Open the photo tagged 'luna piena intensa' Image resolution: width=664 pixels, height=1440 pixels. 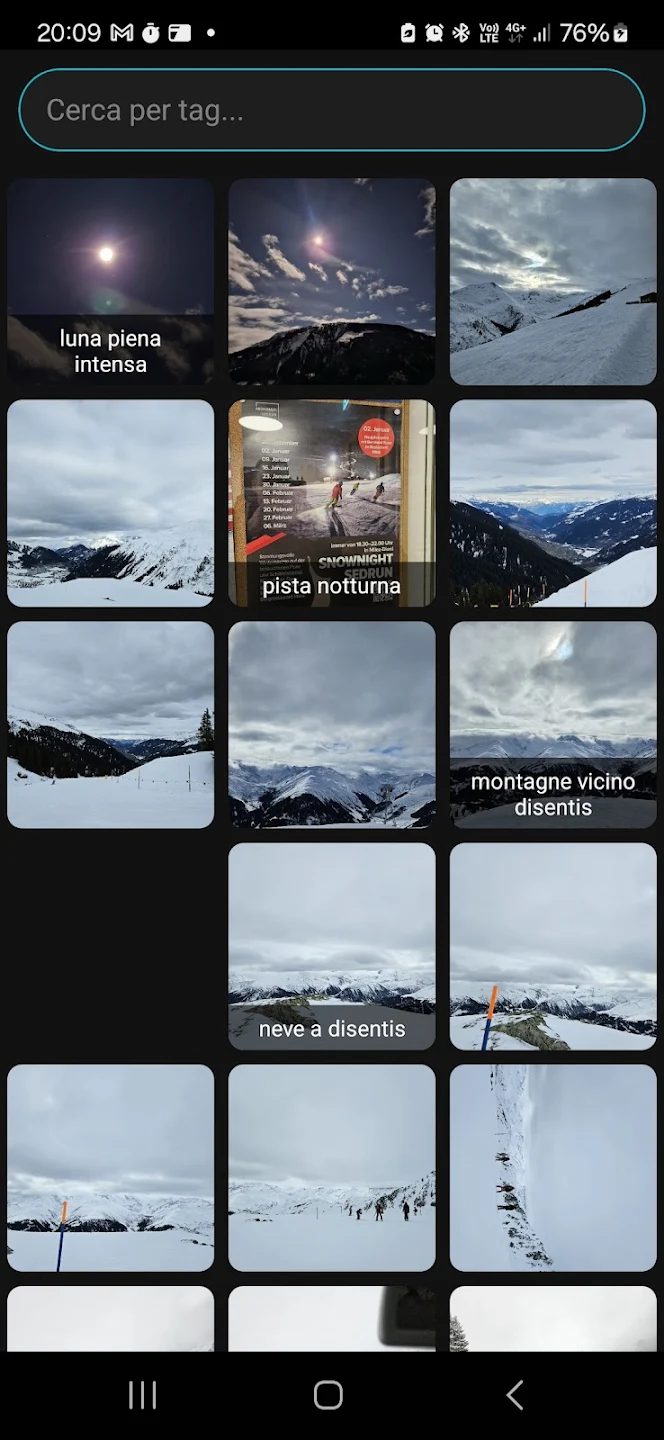point(111,282)
